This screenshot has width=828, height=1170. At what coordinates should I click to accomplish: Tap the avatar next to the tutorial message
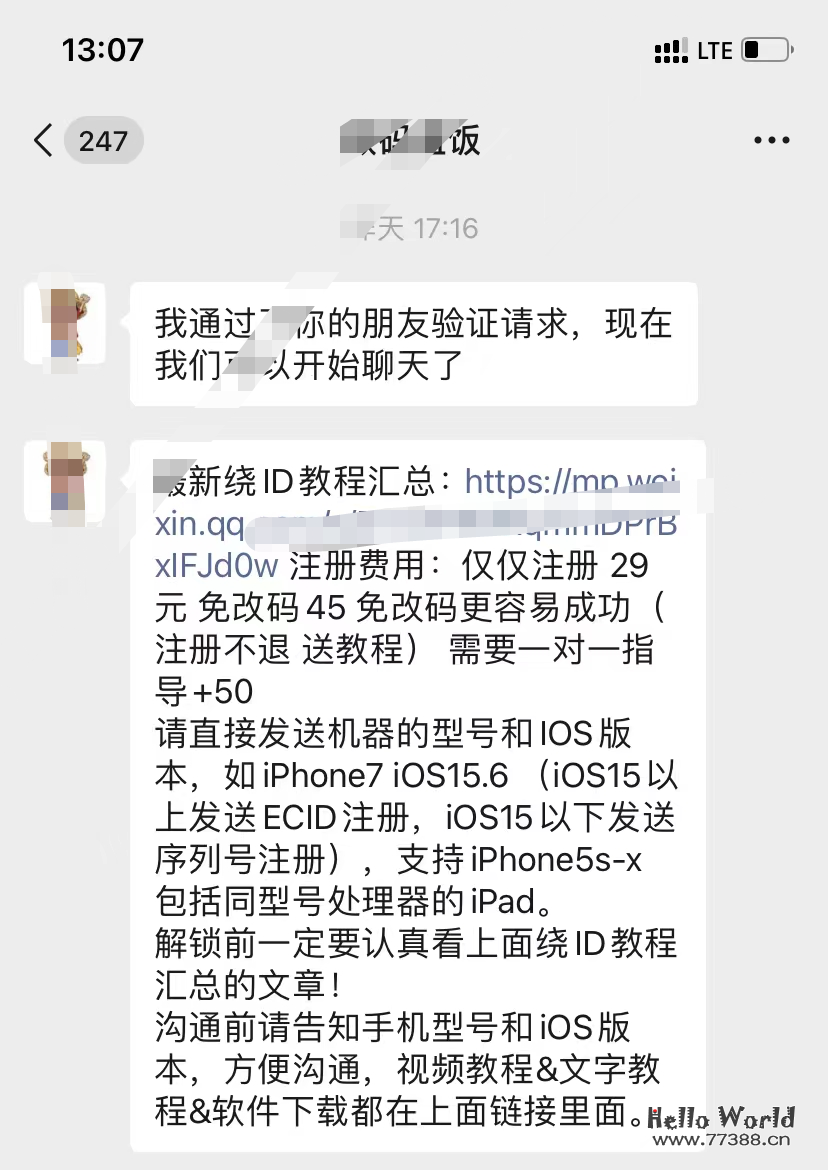click(x=65, y=482)
